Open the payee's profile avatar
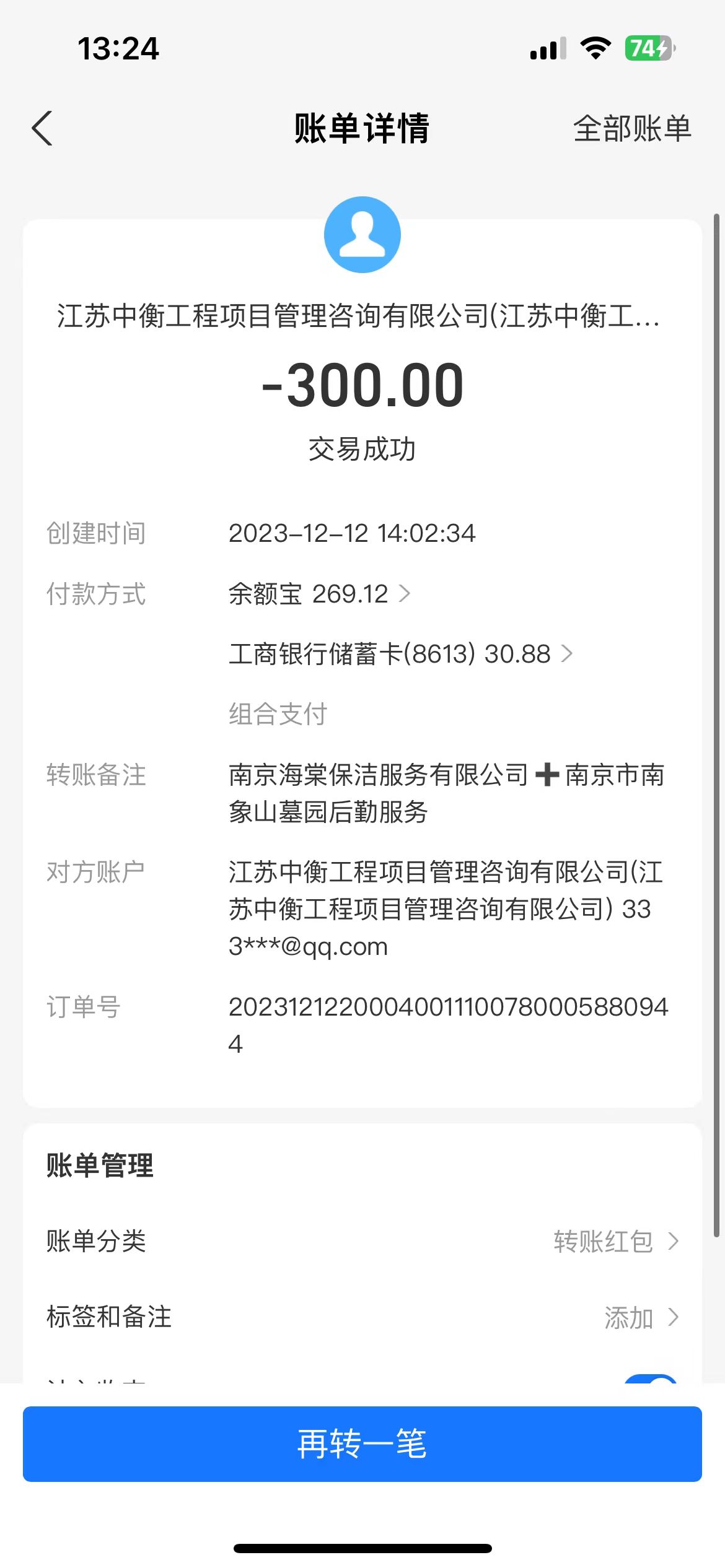This screenshot has width=725, height=1568. click(362, 235)
